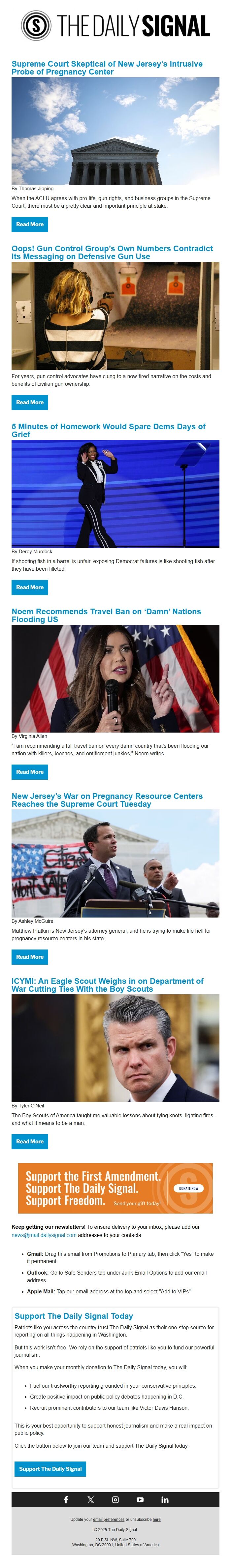
Task: Open Read More for Noem travel ban story
Action: tap(29, 771)
